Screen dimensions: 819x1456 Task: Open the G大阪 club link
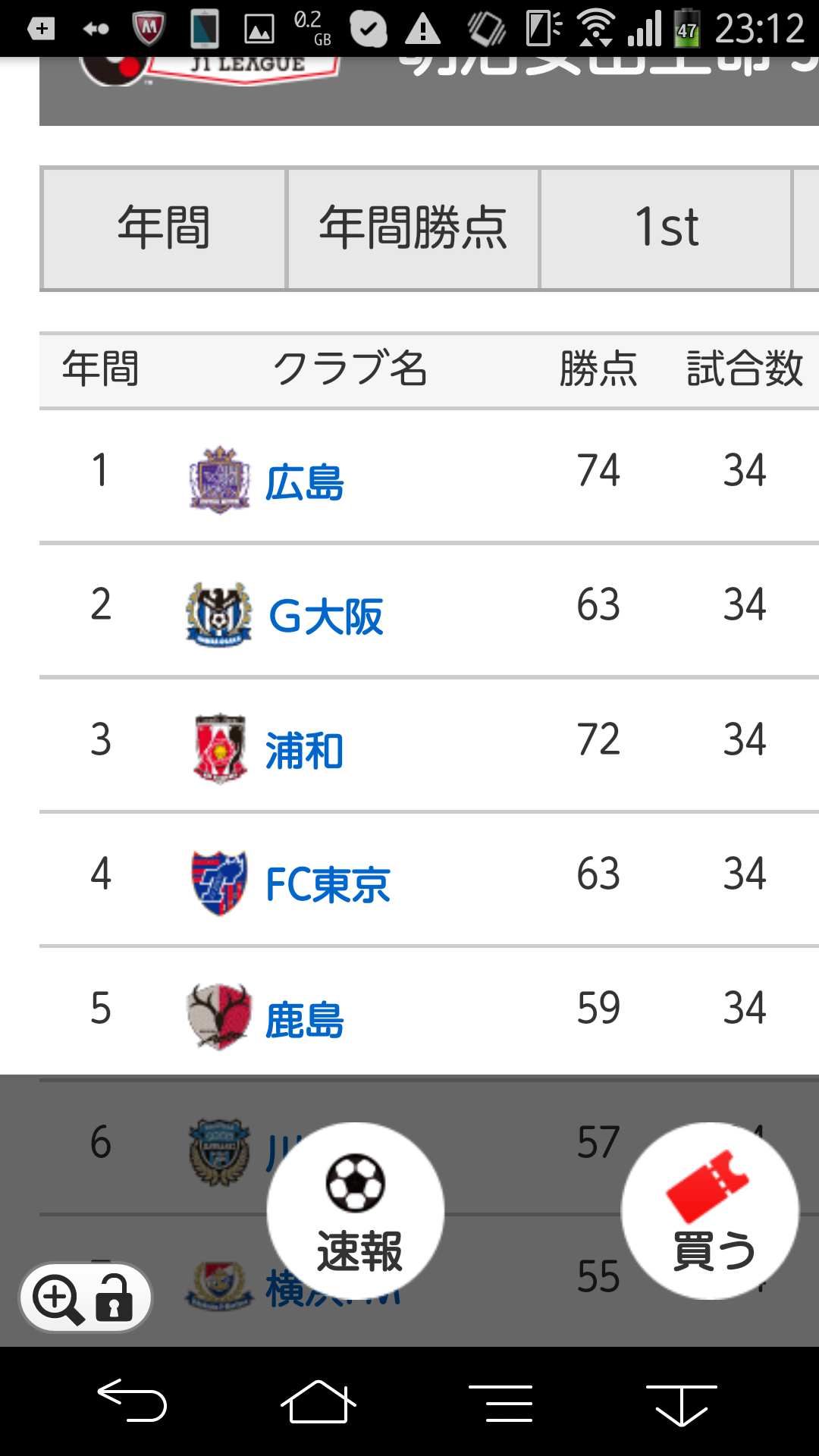(x=326, y=617)
